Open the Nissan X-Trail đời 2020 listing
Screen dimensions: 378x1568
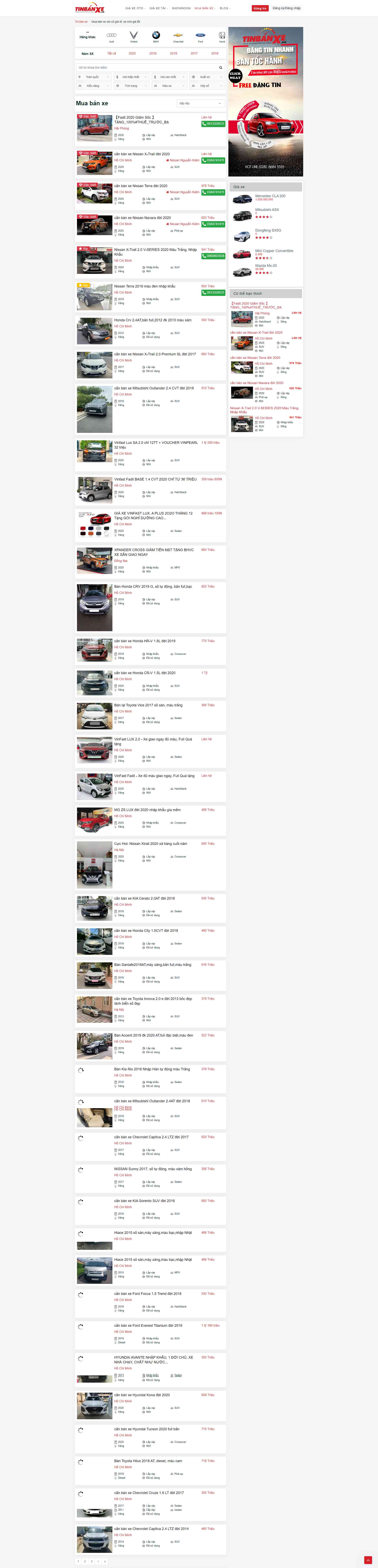tap(142, 154)
